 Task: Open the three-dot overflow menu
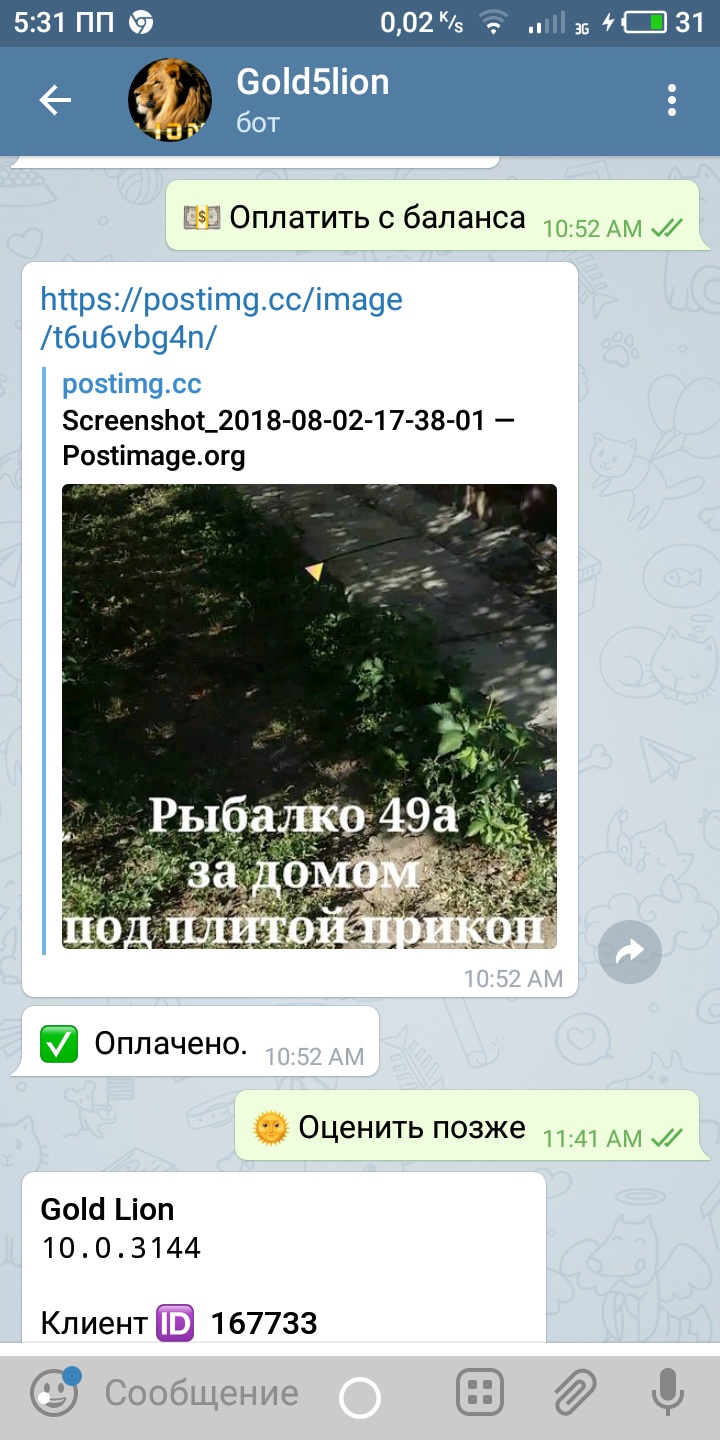coord(672,100)
